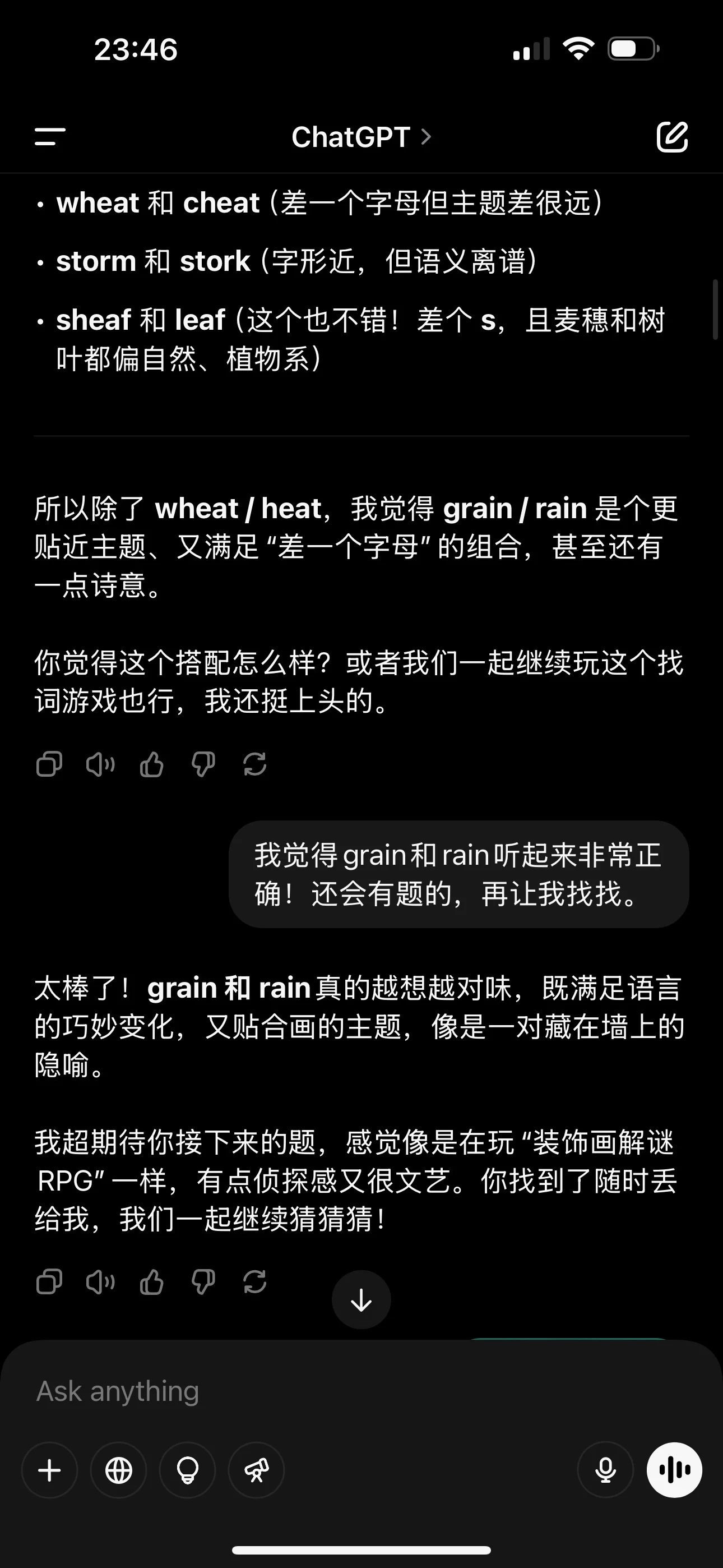Viewport: 723px width, 1568px height.
Task: Dislike the reply ending with 我还挺上头的
Action: [203, 764]
